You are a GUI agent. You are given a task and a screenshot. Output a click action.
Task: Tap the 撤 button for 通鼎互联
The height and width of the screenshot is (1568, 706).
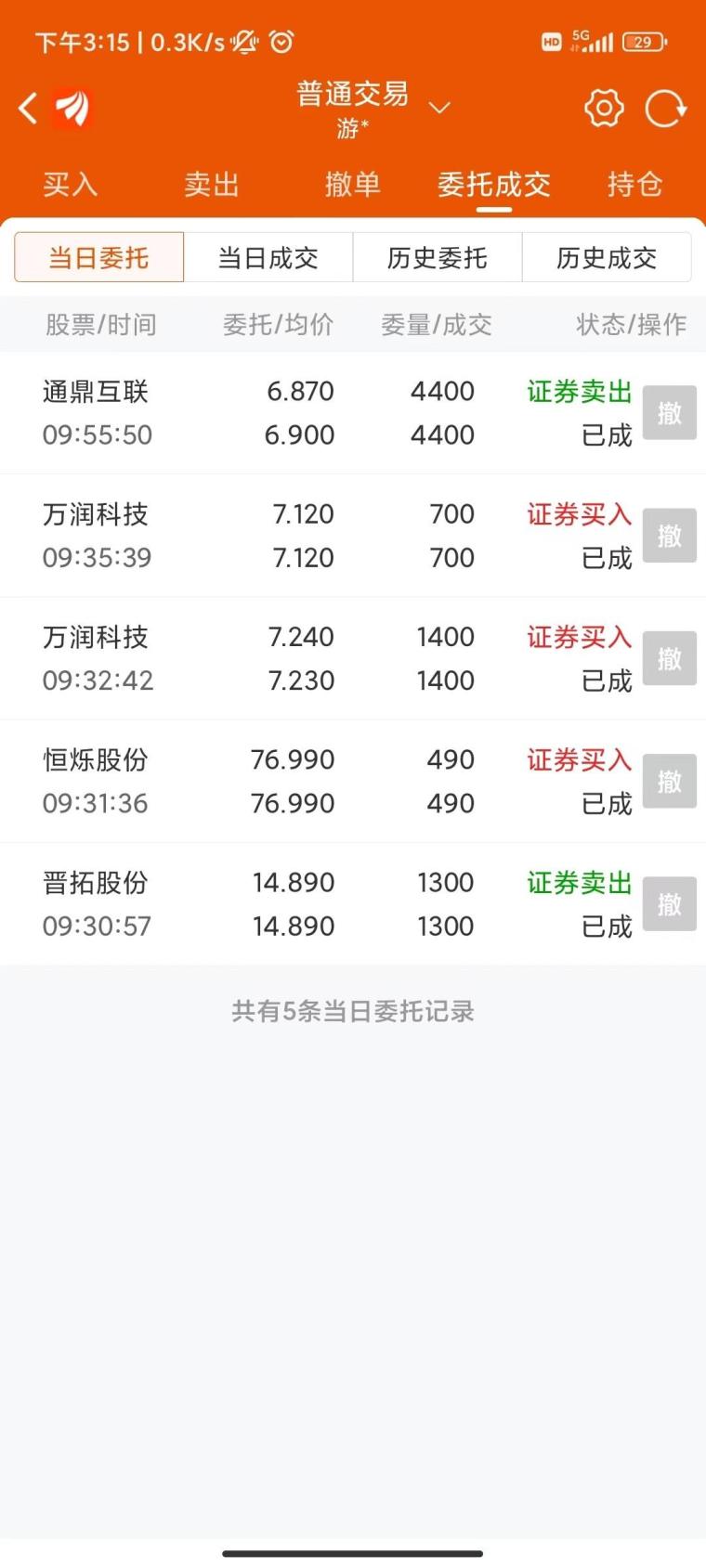point(669,413)
